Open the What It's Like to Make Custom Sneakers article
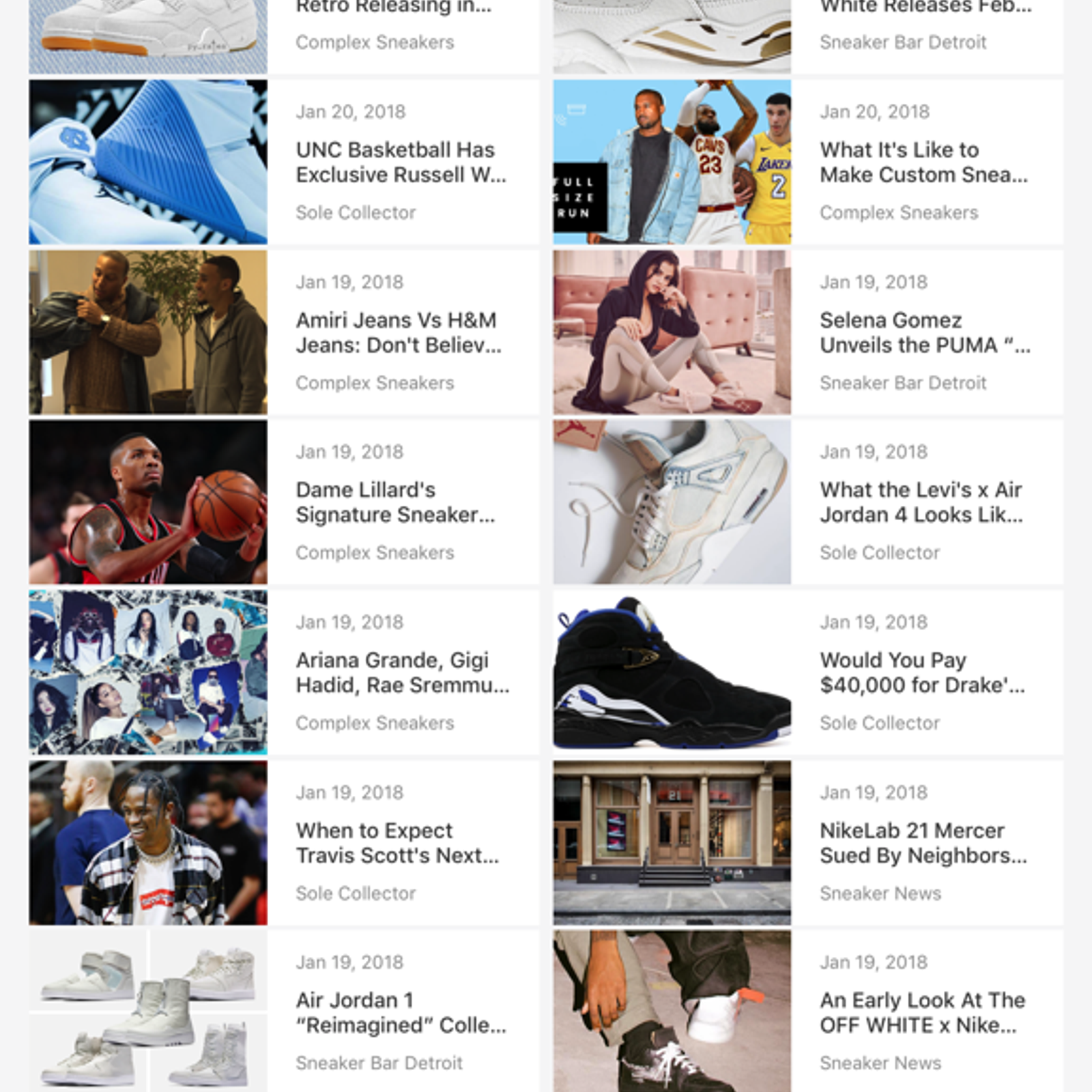 coord(923,162)
